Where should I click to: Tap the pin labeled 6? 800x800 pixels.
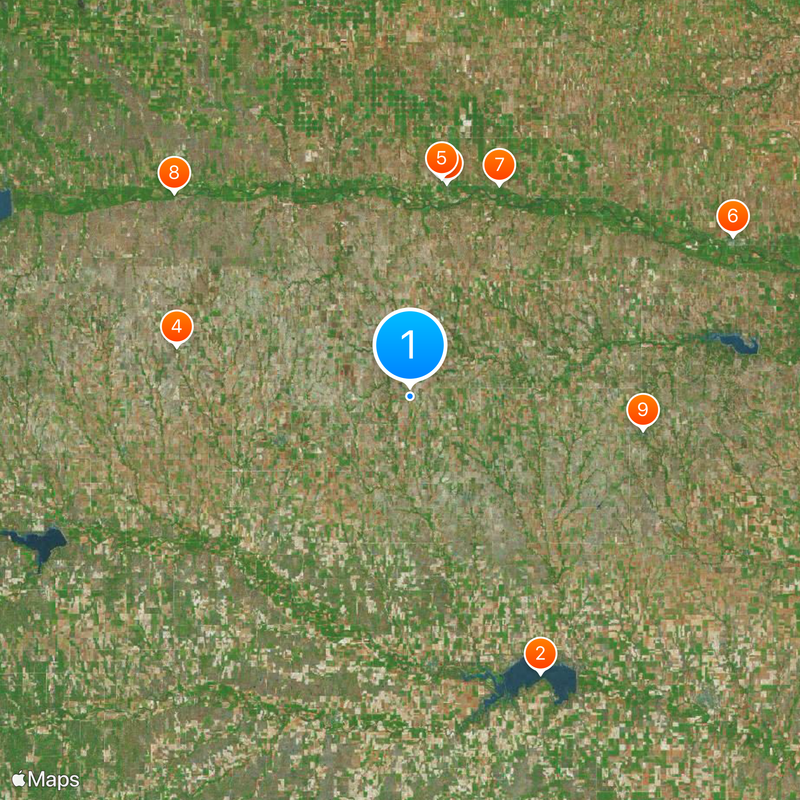[732, 215]
